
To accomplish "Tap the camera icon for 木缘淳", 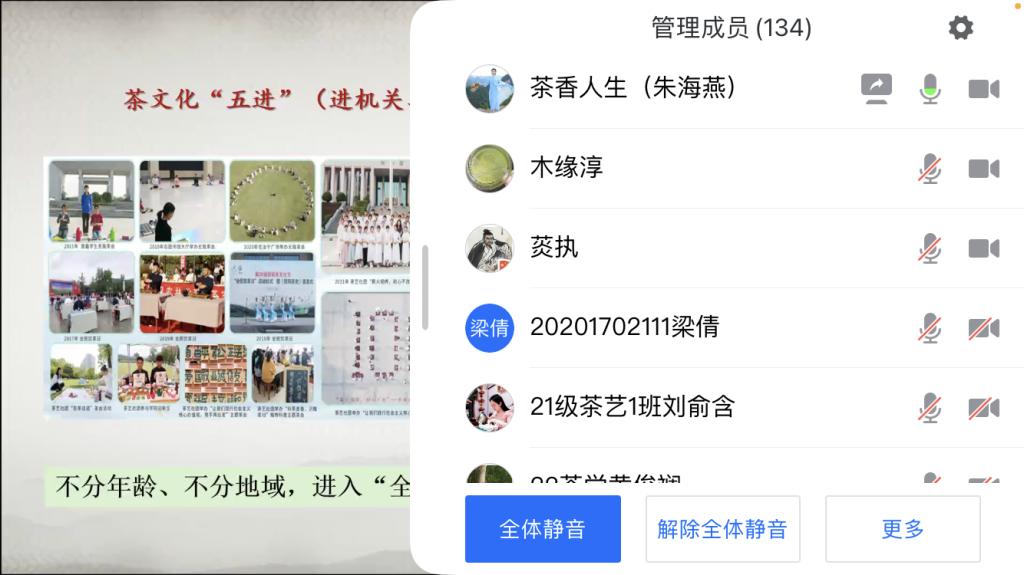I will [x=984, y=168].
